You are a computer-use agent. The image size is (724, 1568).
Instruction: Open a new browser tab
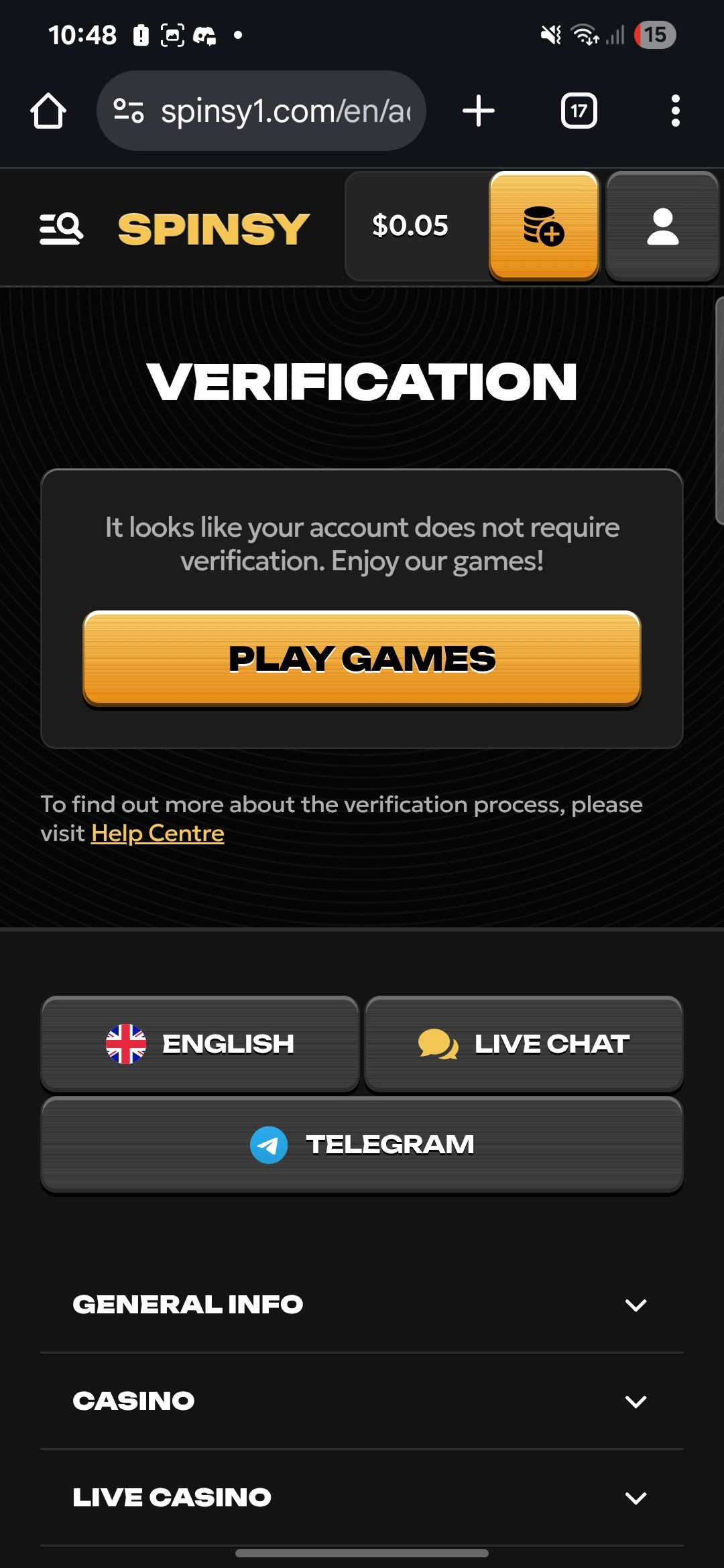point(479,111)
